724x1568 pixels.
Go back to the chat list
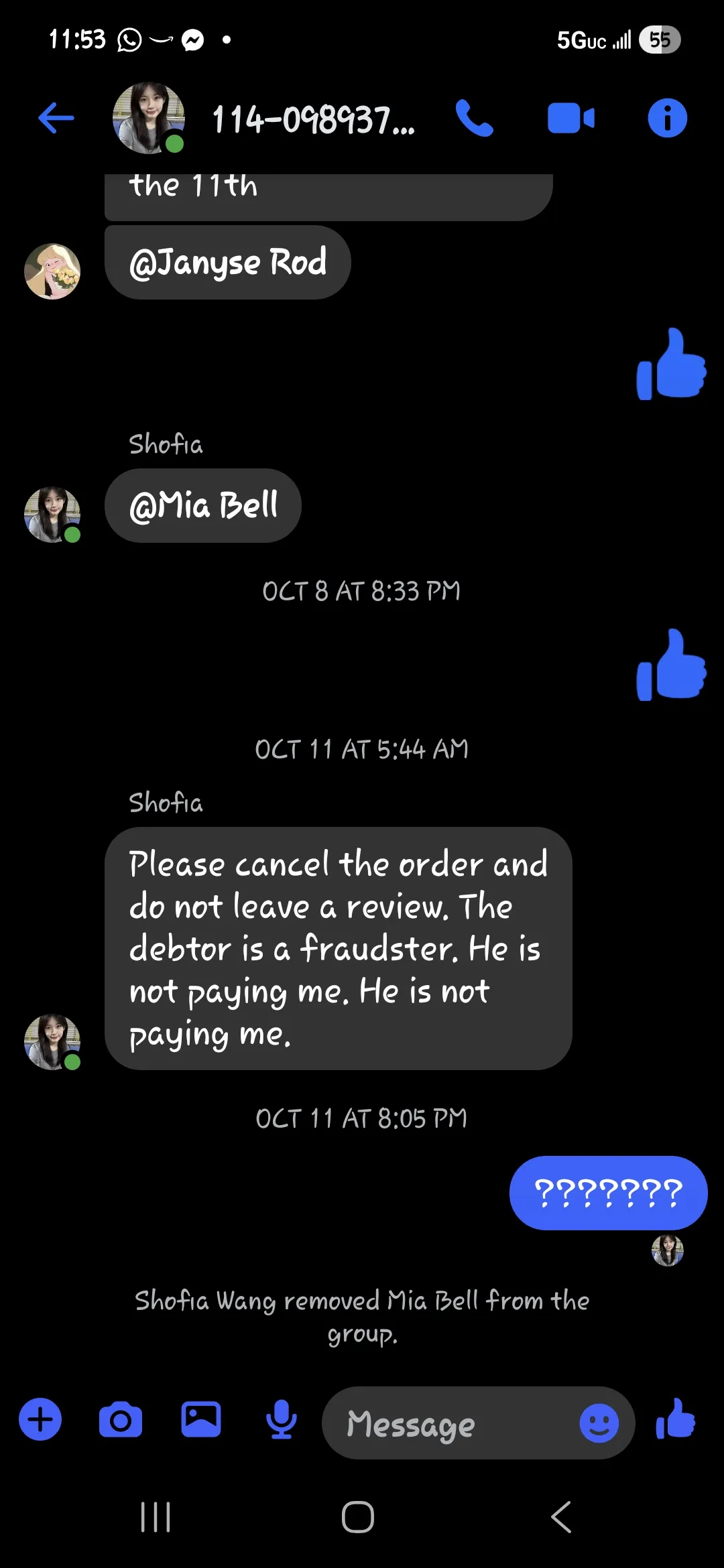point(56,119)
